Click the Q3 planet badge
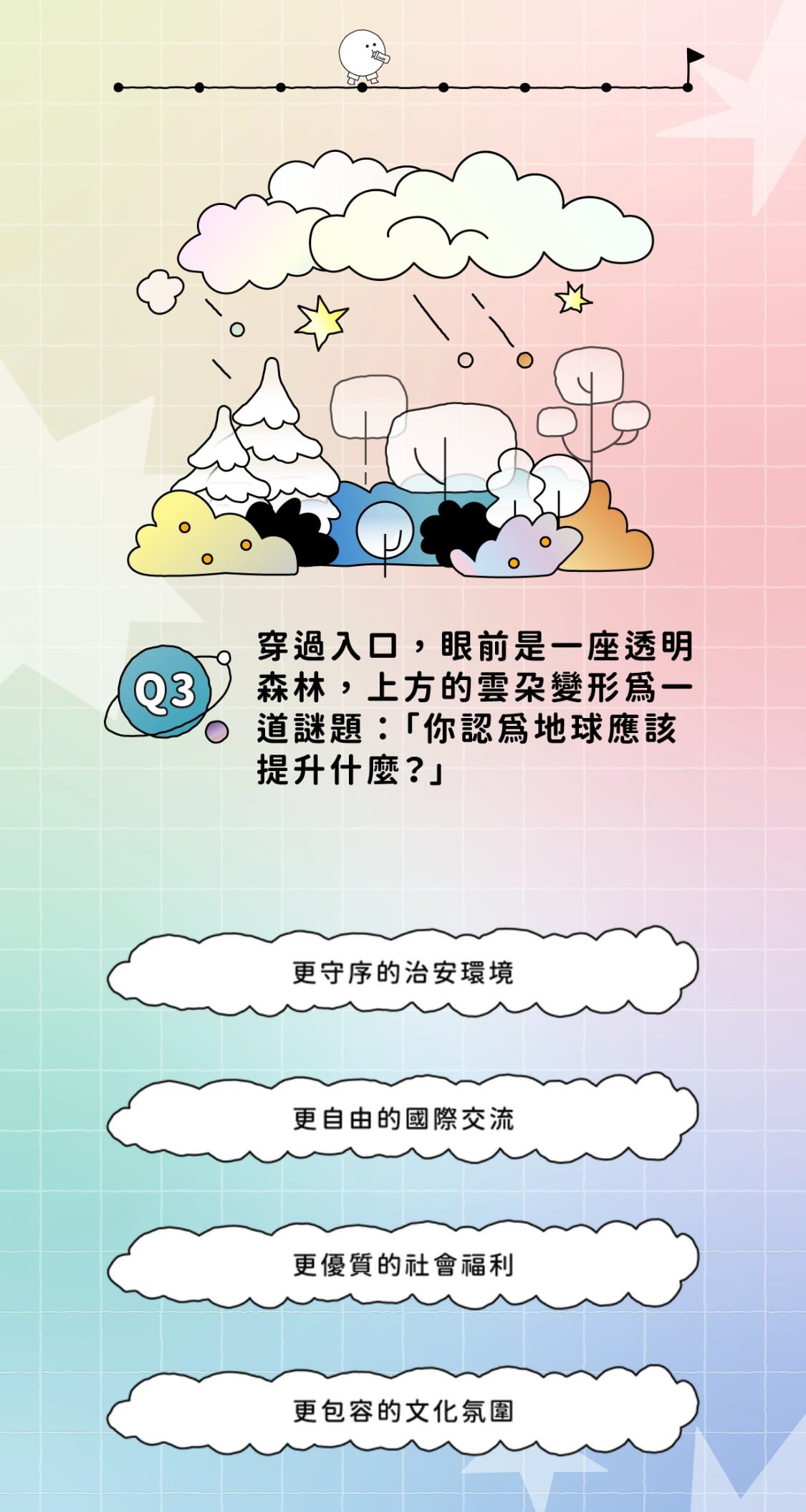The height and width of the screenshot is (1512, 806). pos(166,689)
